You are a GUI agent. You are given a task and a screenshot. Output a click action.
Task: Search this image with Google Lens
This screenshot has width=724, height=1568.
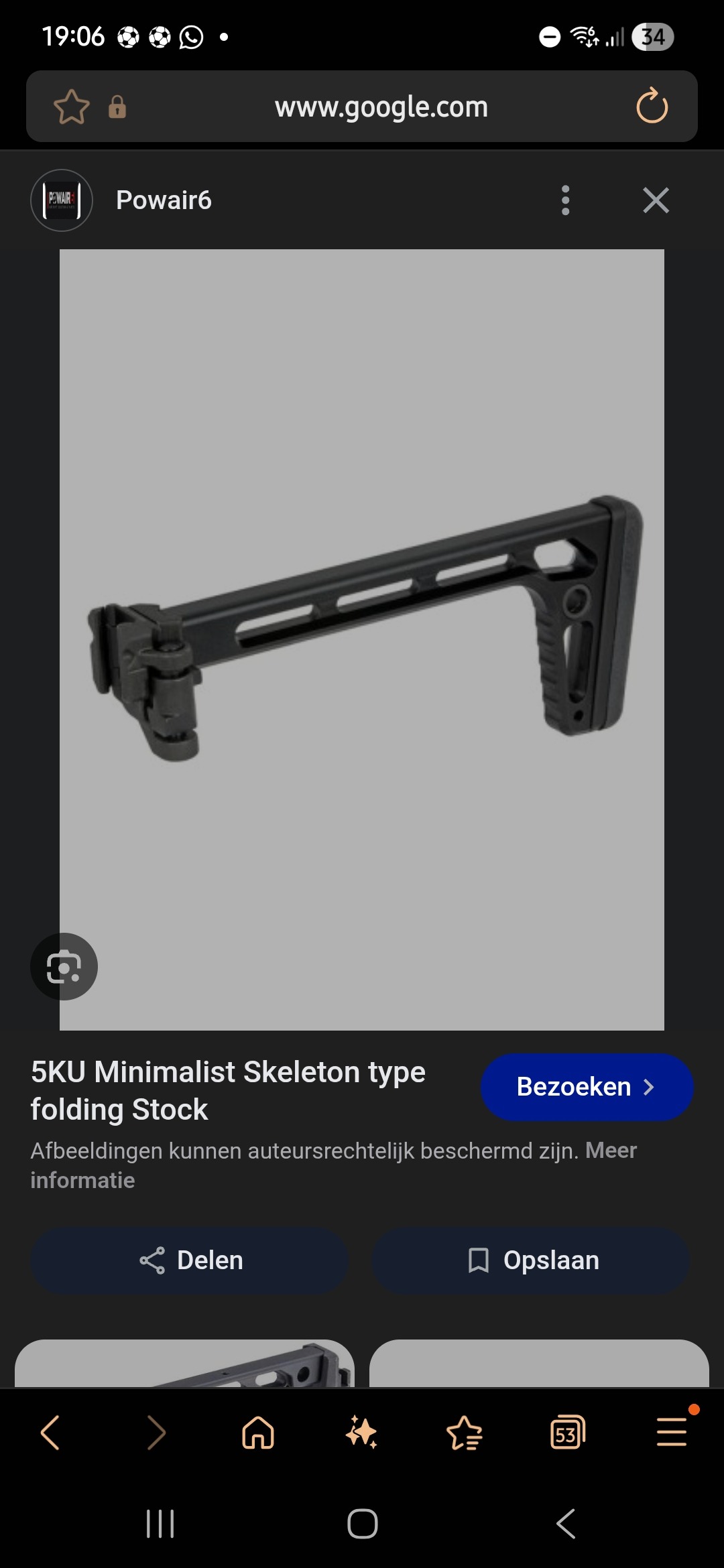[x=64, y=966]
